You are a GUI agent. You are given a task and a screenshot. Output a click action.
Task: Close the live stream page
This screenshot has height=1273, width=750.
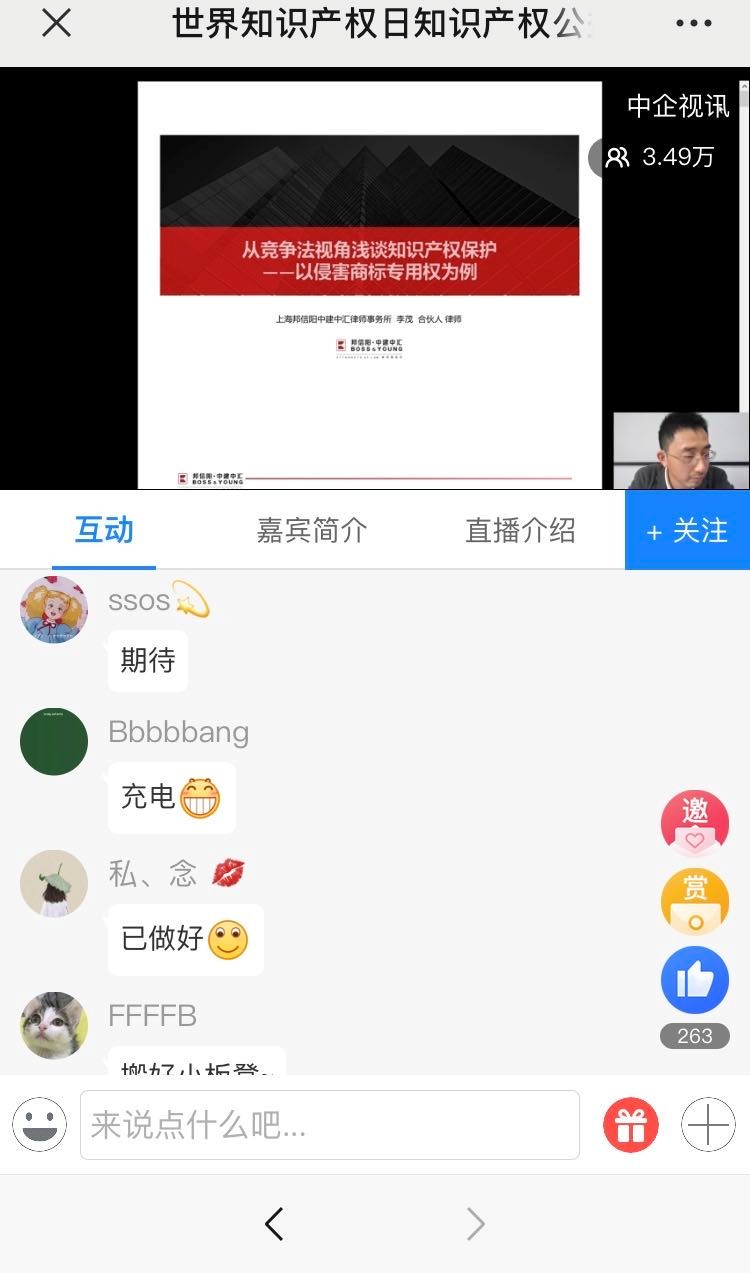tap(56, 24)
